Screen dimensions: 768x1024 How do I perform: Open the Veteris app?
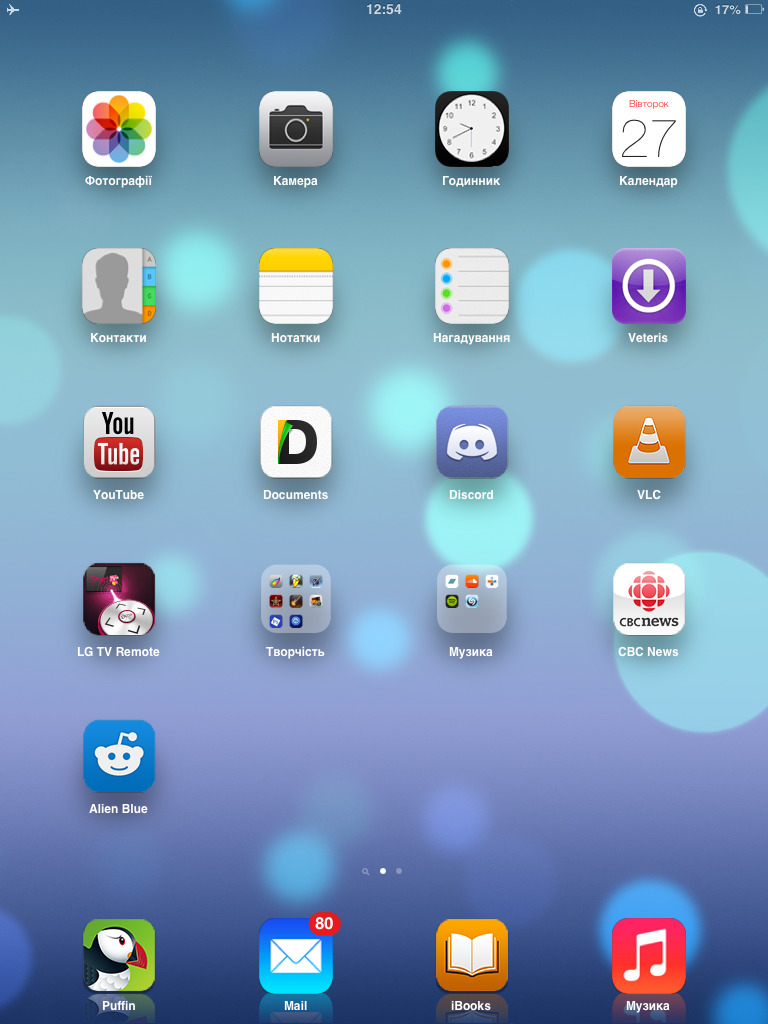(649, 286)
